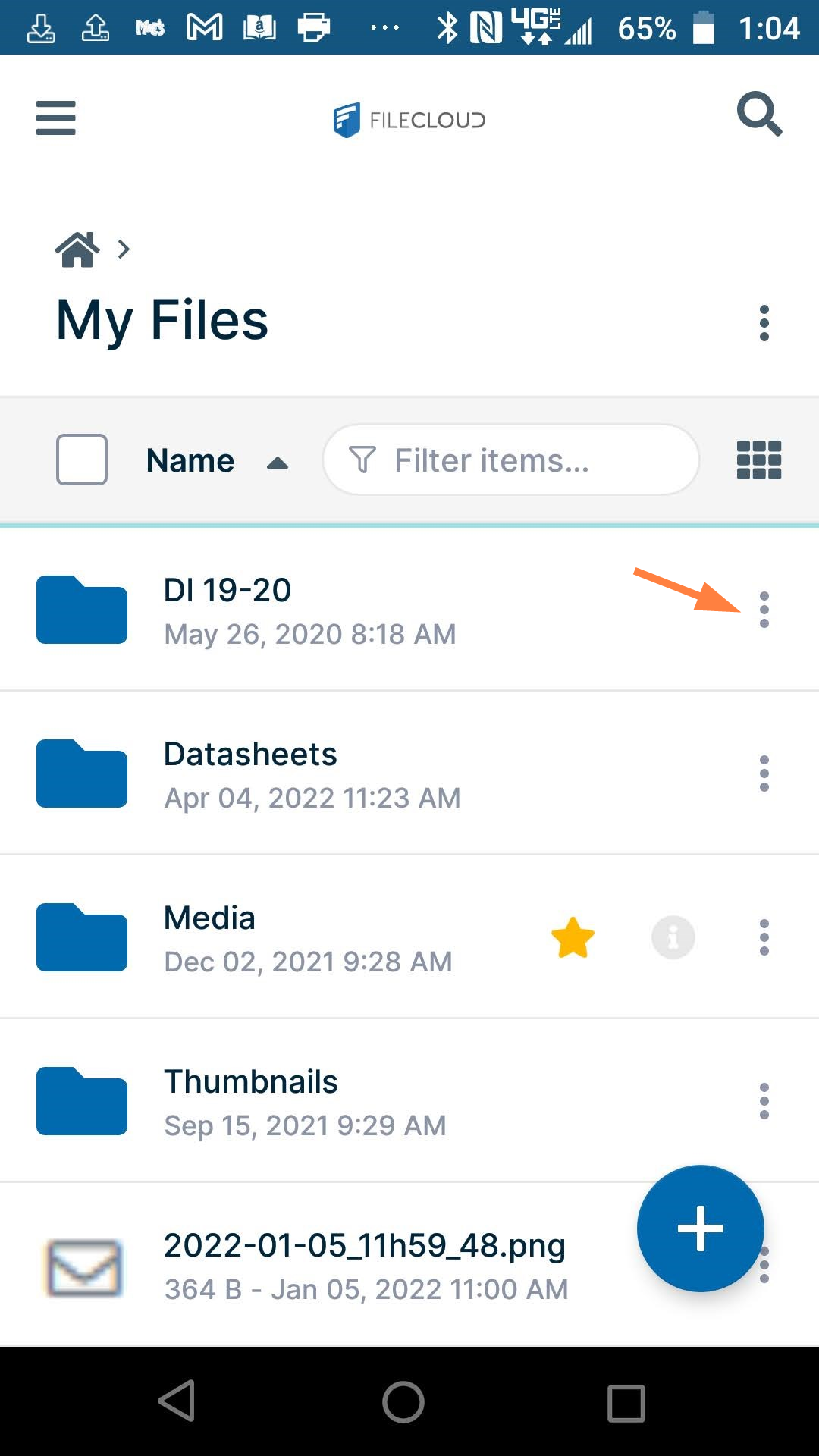Open search in FileCloud
Viewport: 819px width, 1456px height.
[x=760, y=115]
